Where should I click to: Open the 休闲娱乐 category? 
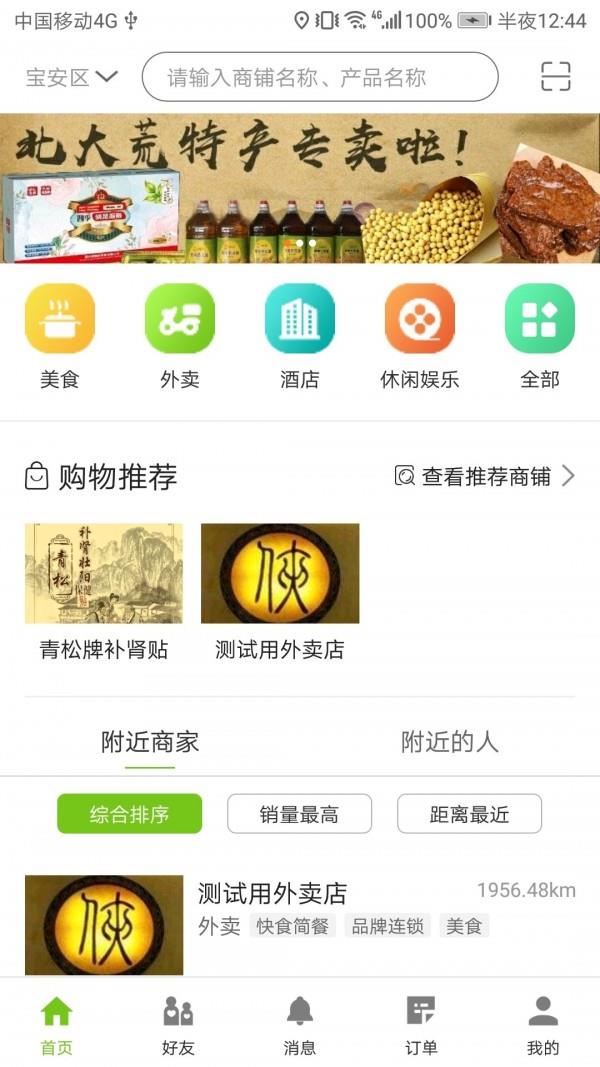[x=420, y=337]
